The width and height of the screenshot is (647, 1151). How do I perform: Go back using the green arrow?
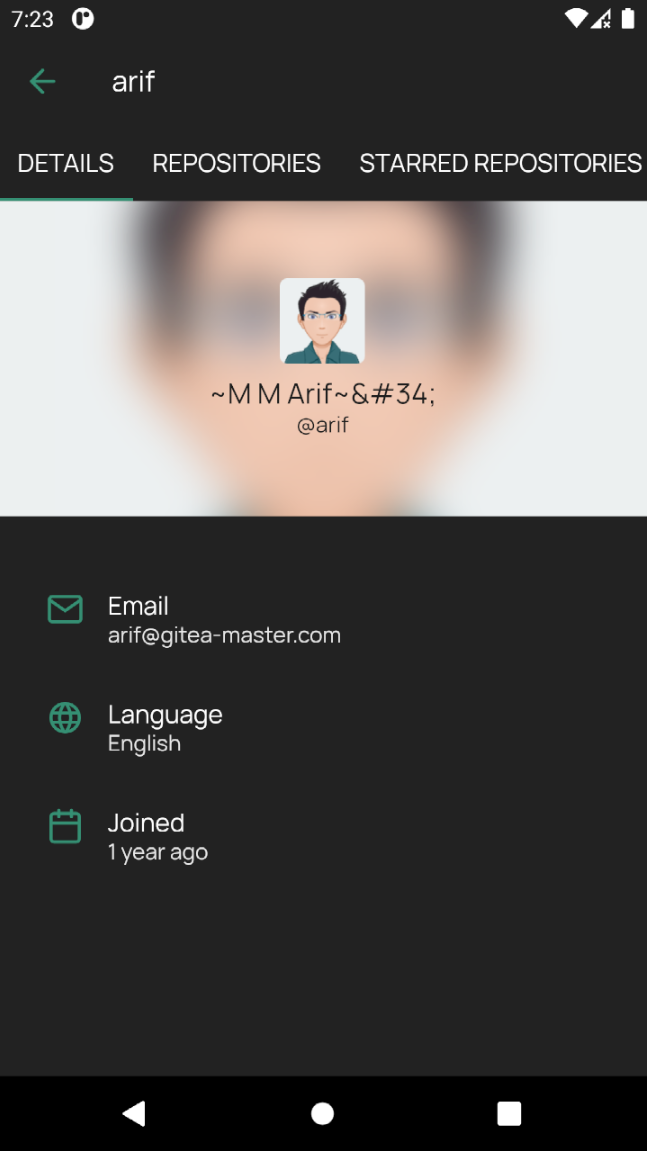[x=43, y=81]
